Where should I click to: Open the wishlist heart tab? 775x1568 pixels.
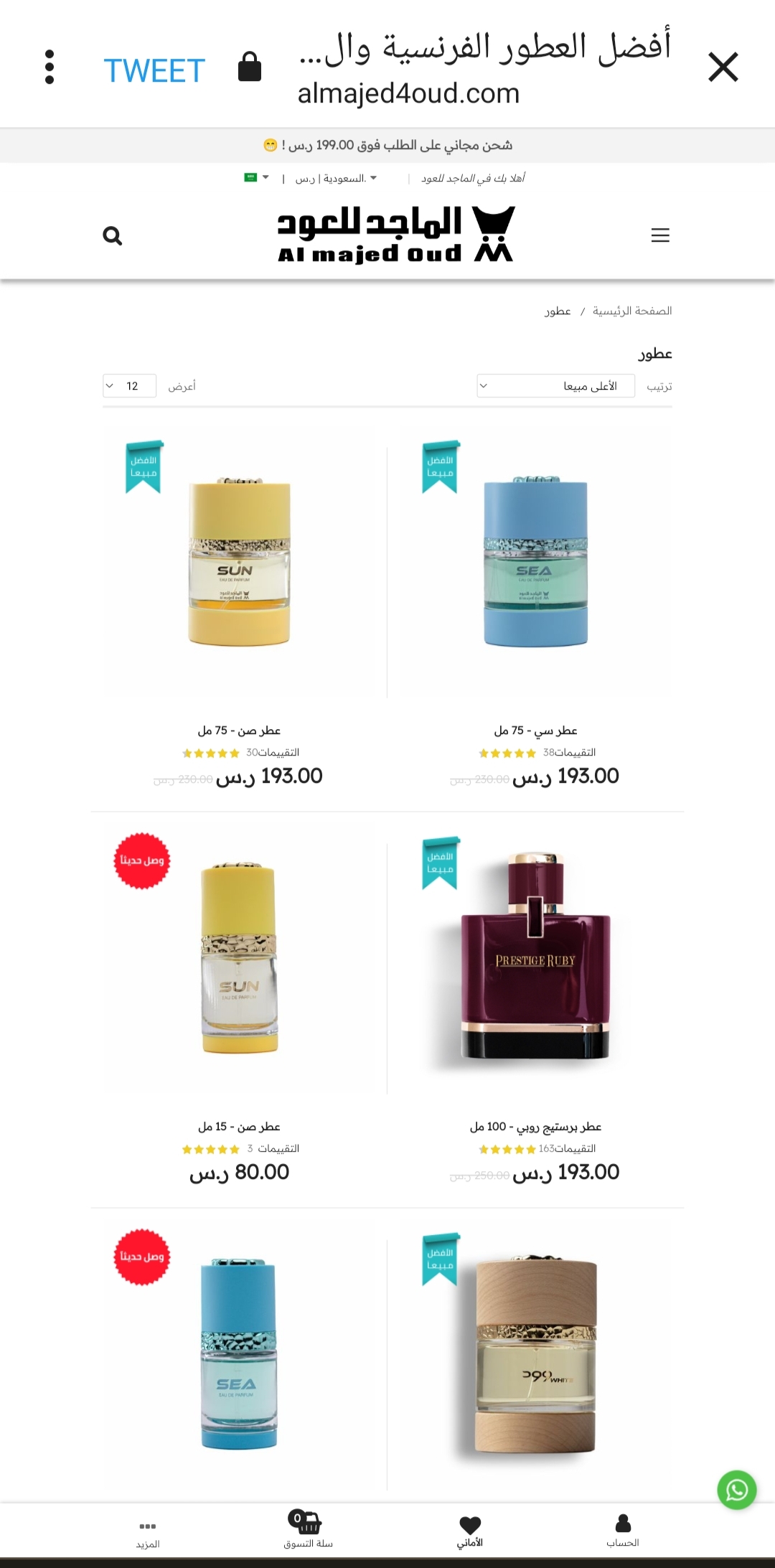click(x=470, y=1531)
